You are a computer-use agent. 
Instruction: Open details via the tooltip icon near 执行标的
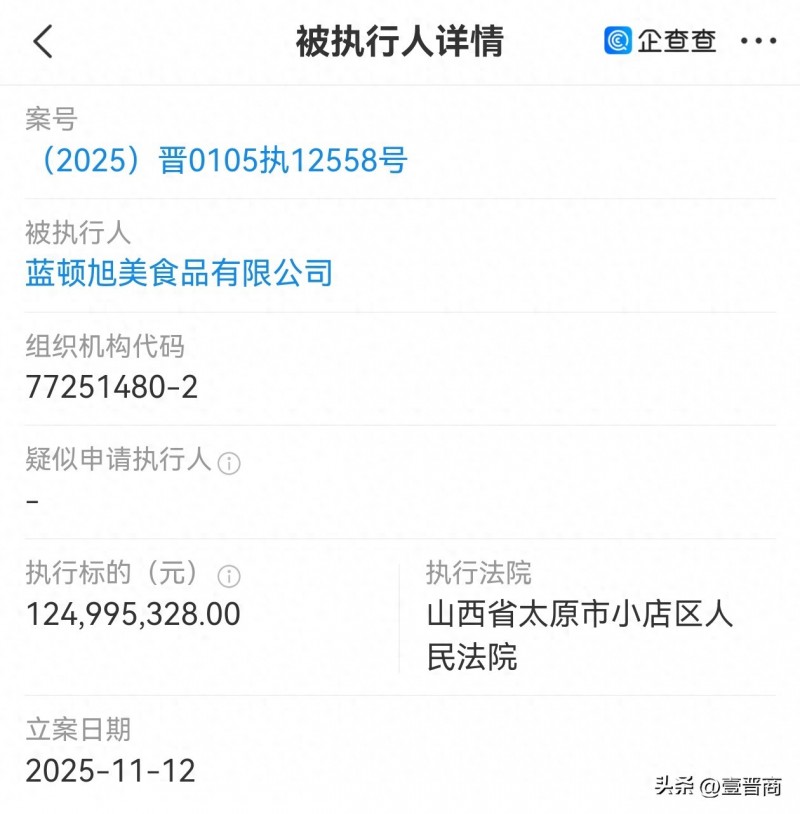(228, 575)
